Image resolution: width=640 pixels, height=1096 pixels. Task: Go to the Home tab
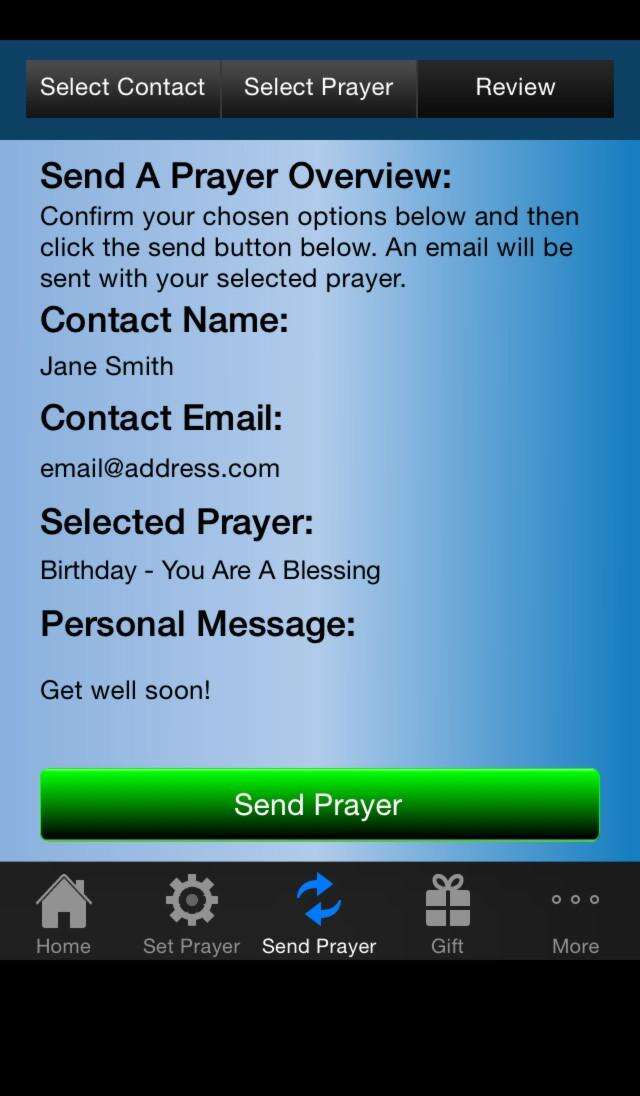click(64, 914)
